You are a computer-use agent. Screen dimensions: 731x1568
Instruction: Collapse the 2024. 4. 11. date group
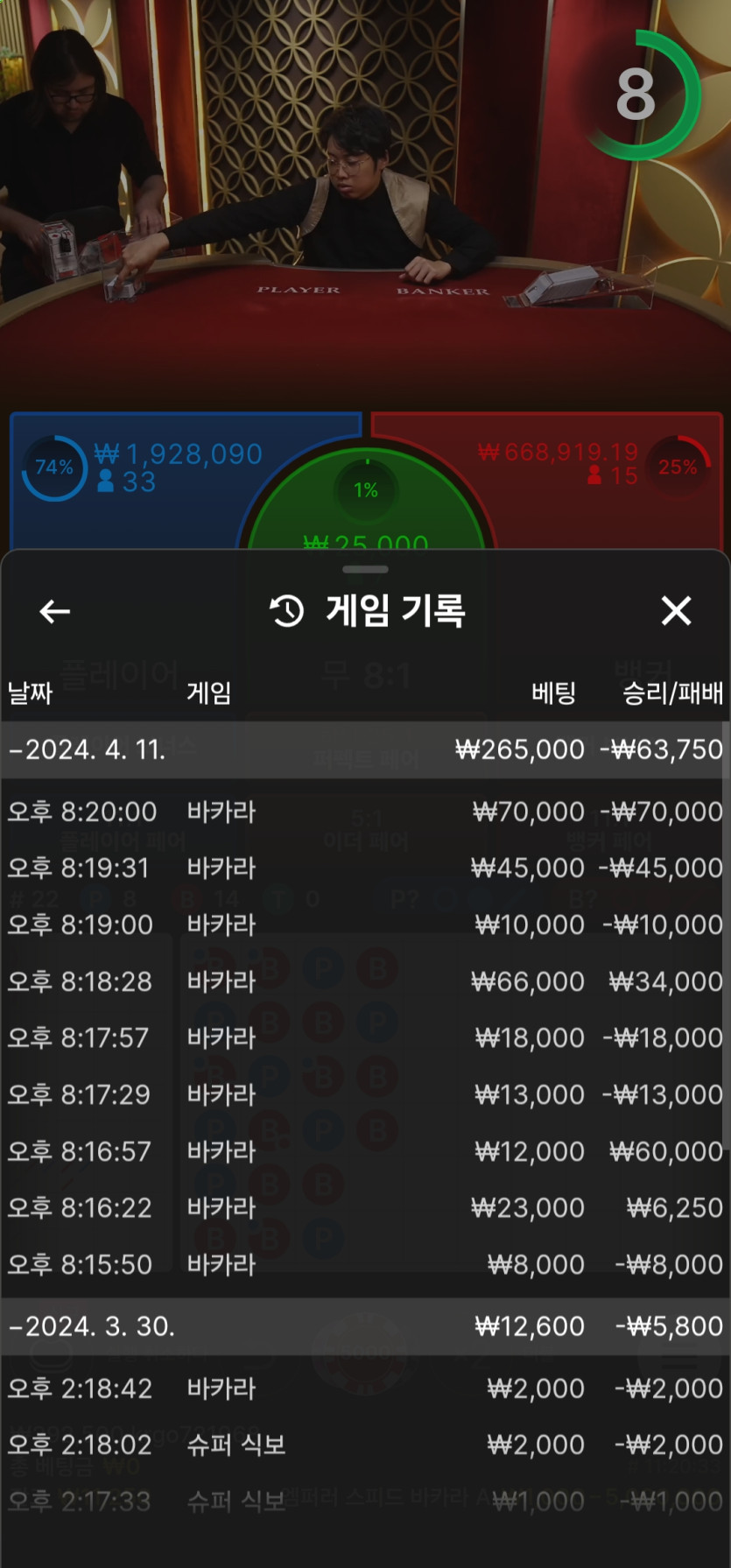tap(88, 750)
